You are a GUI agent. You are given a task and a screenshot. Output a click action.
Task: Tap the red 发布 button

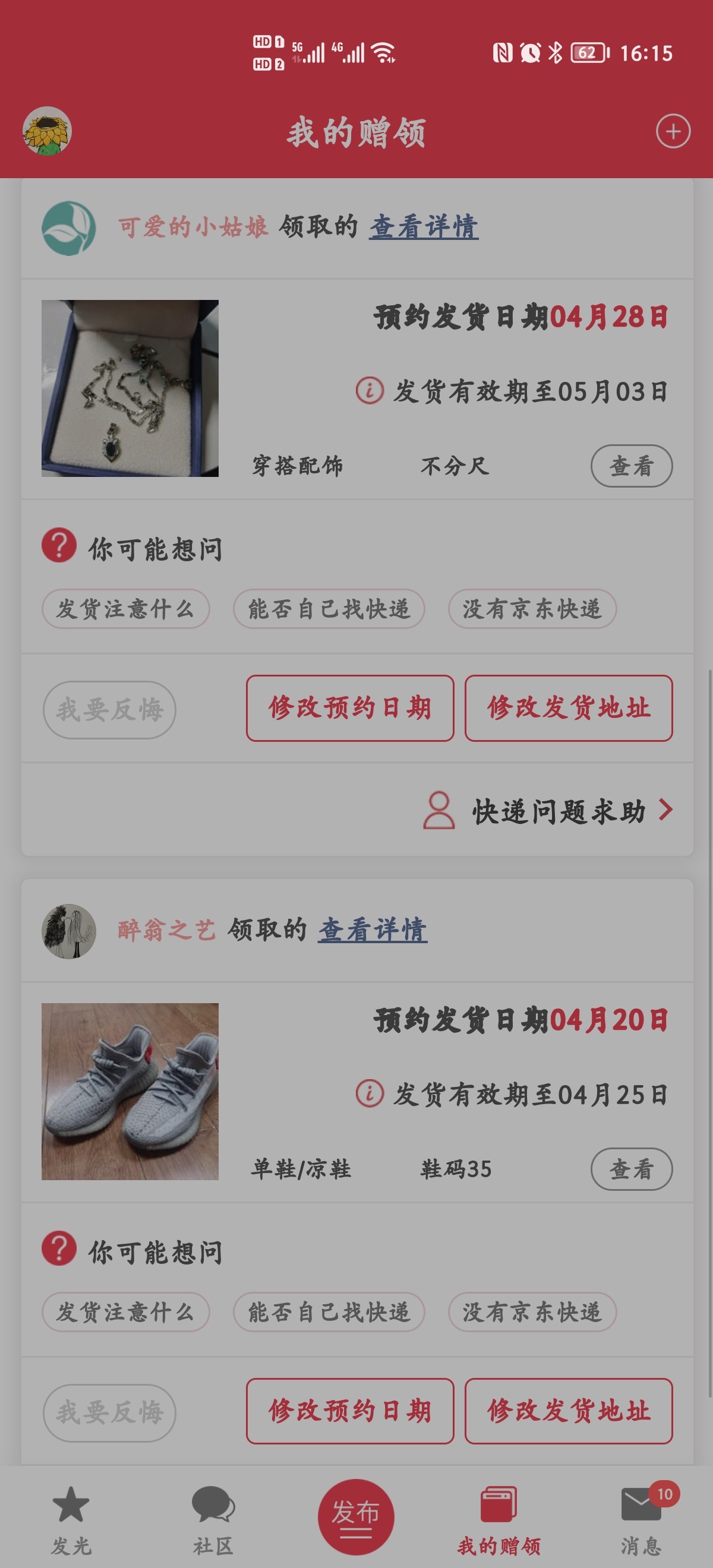click(x=355, y=1516)
